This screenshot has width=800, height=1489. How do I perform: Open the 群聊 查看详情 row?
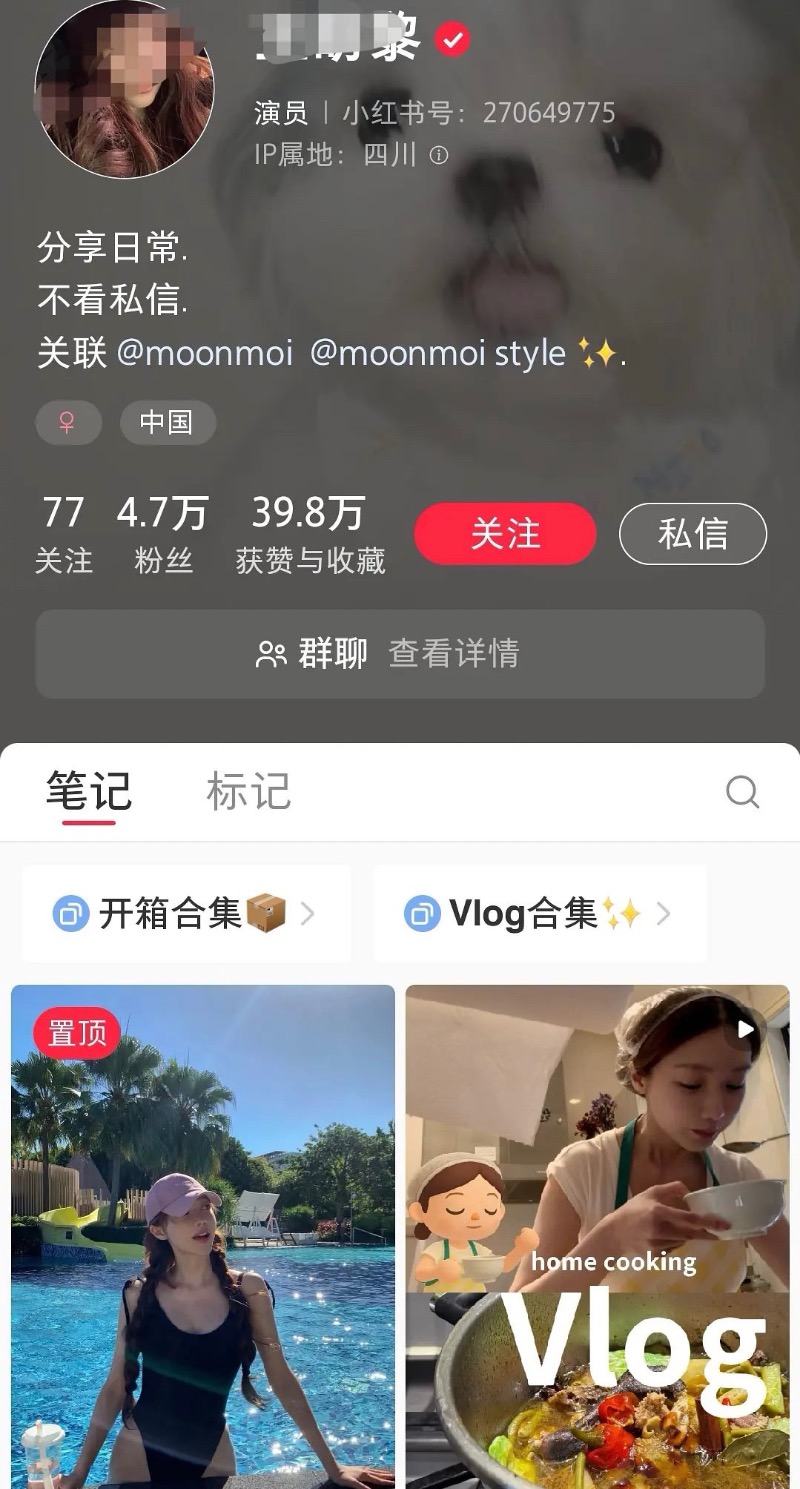click(x=400, y=654)
